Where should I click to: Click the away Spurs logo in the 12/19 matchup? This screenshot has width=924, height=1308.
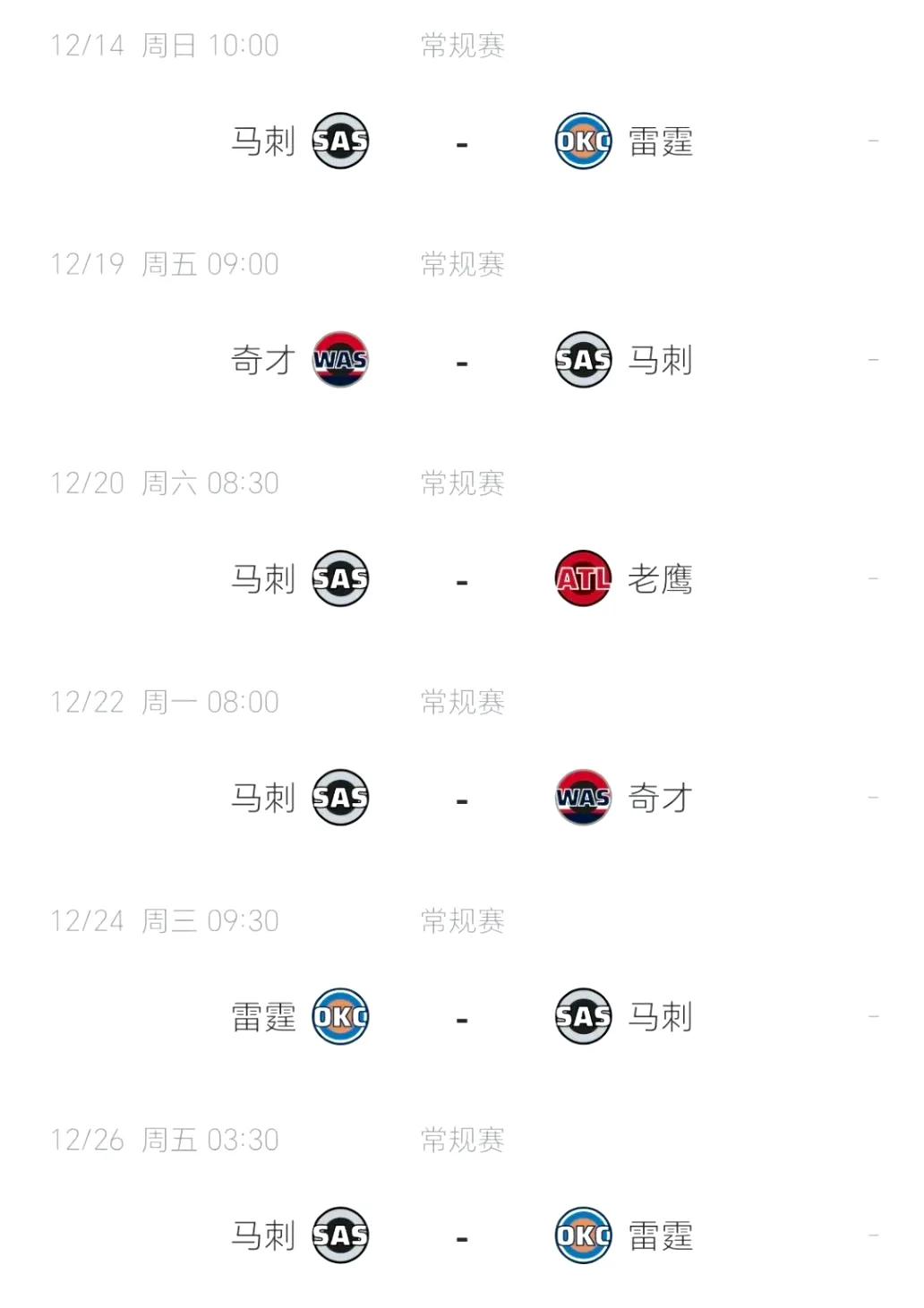(583, 360)
